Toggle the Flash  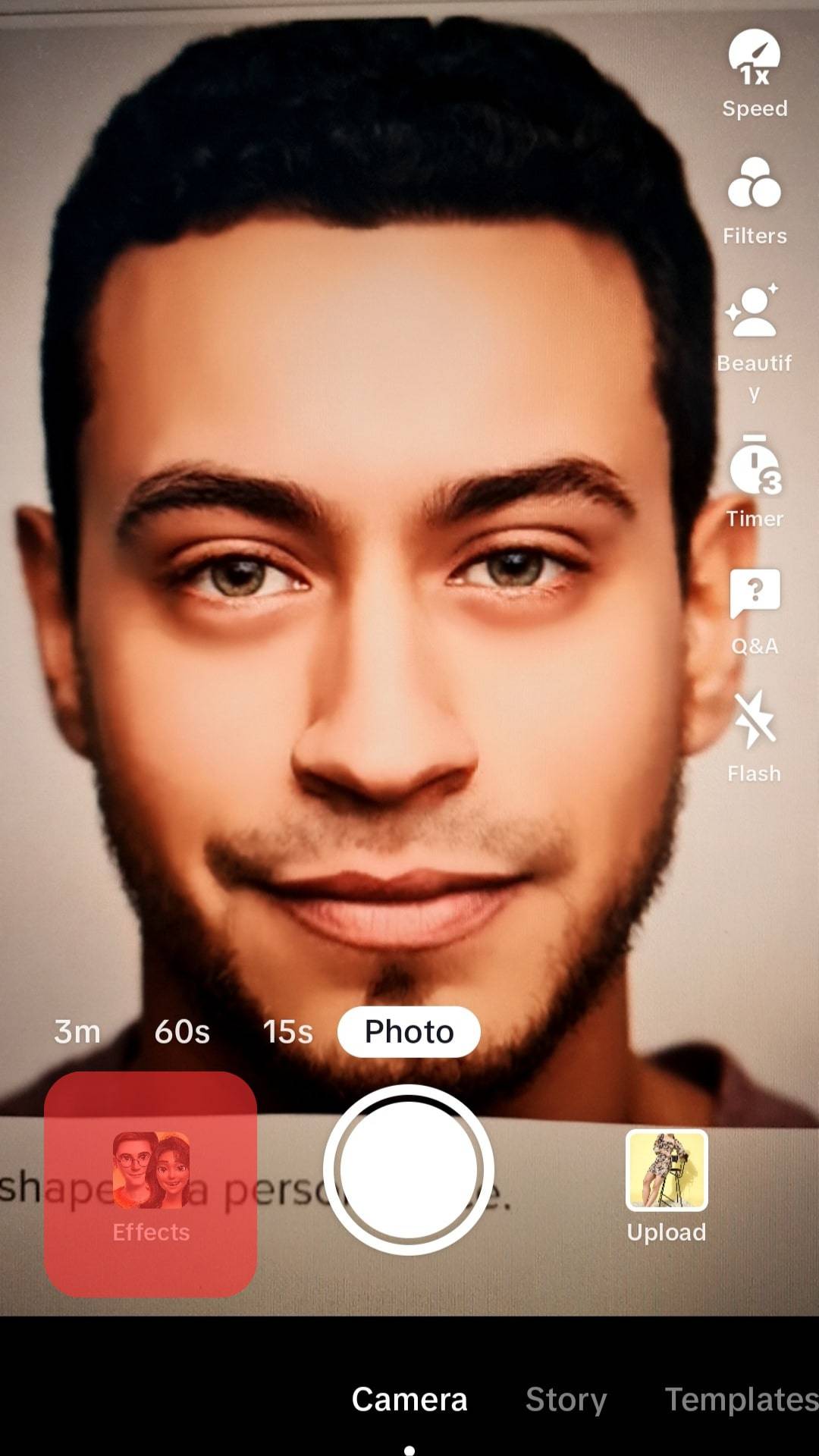[x=755, y=736]
